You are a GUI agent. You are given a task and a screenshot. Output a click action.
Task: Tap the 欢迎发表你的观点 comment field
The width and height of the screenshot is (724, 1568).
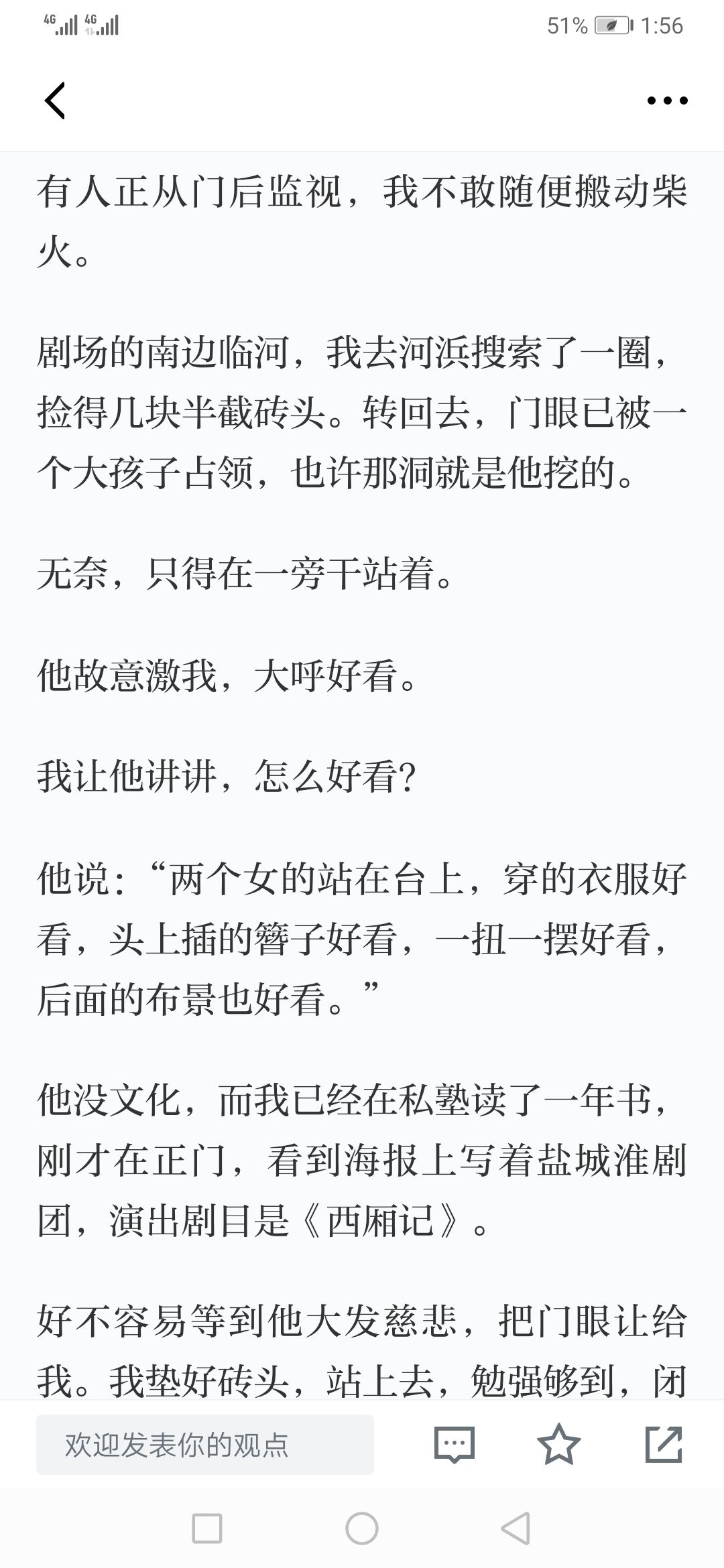(x=205, y=1445)
